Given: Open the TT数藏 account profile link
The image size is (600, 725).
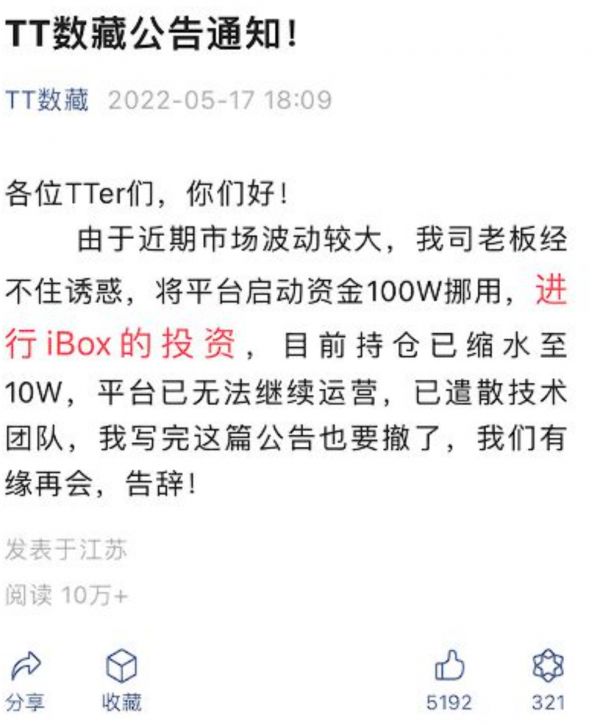Looking at the screenshot, I should coord(48,101).
